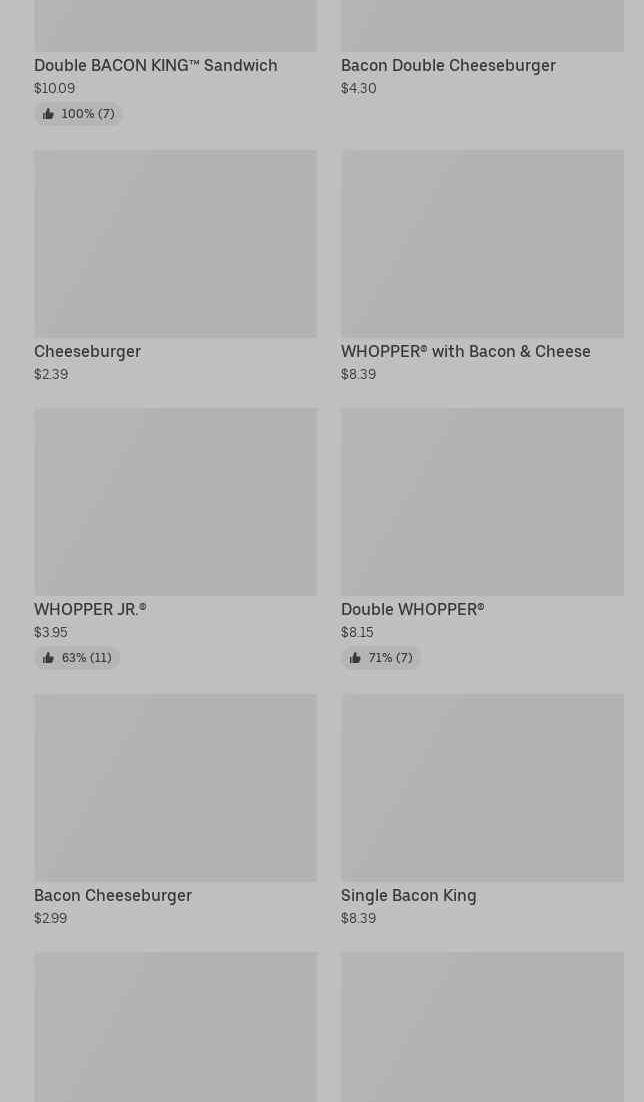Open the Double BACON KING Sandwich item
644x1102 pixels.
[x=156, y=65]
